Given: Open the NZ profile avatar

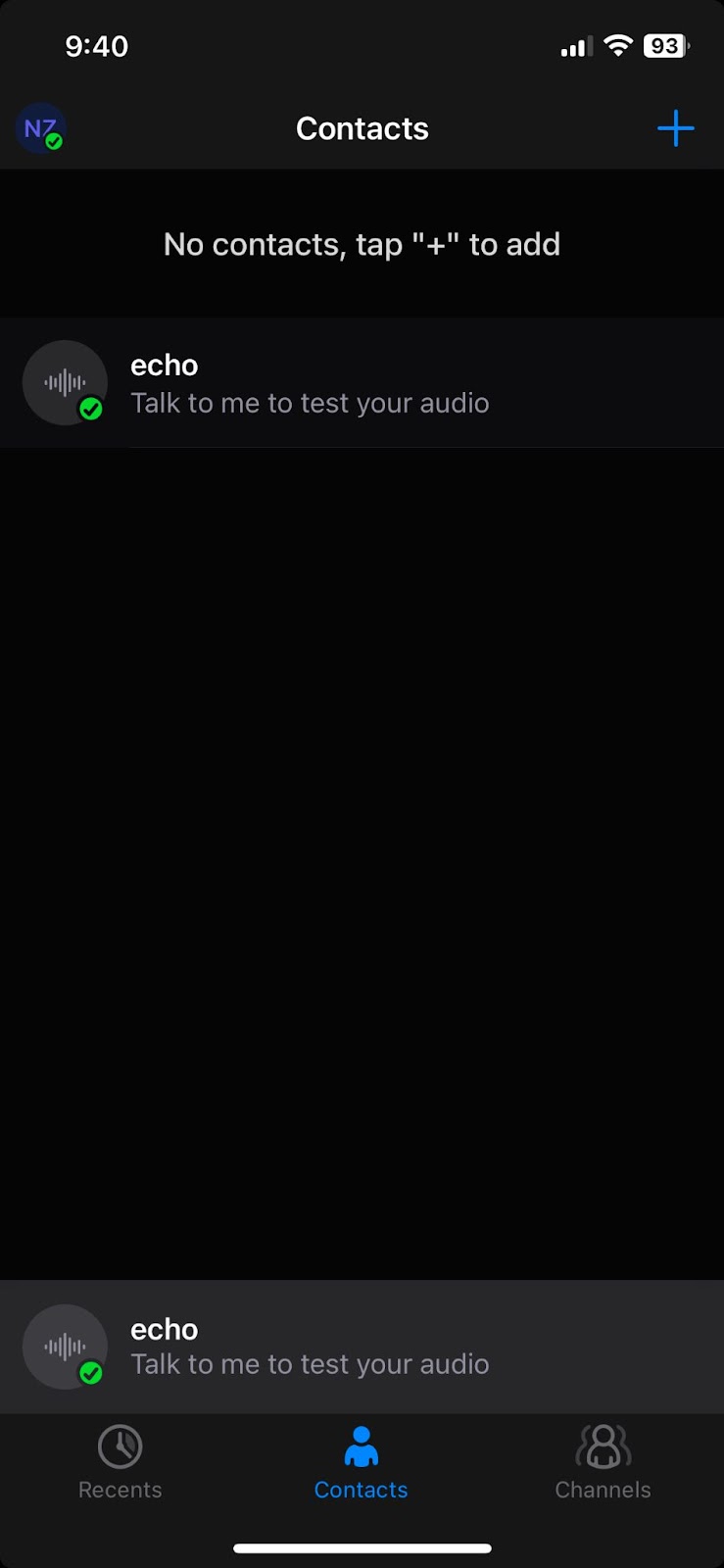Looking at the screenshot, I should click(41, 128).
